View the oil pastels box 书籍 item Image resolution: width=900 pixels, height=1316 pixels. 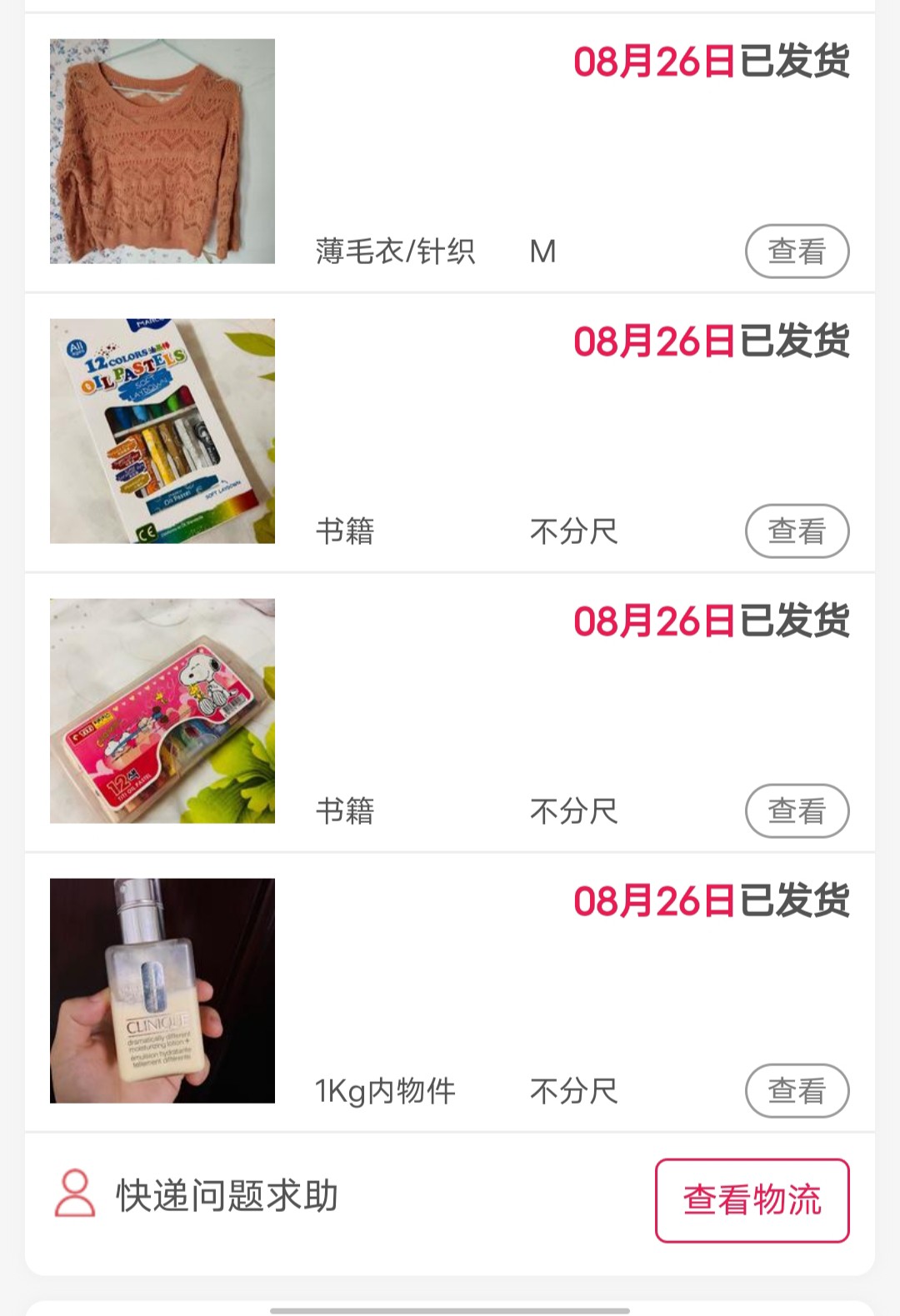[797, 531]
